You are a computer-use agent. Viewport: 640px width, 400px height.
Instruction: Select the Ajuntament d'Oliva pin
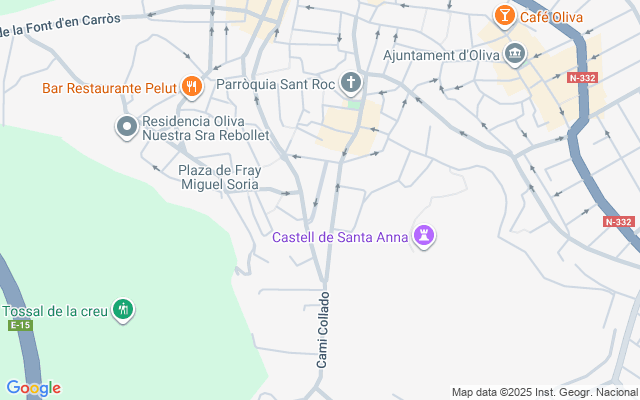514,54
